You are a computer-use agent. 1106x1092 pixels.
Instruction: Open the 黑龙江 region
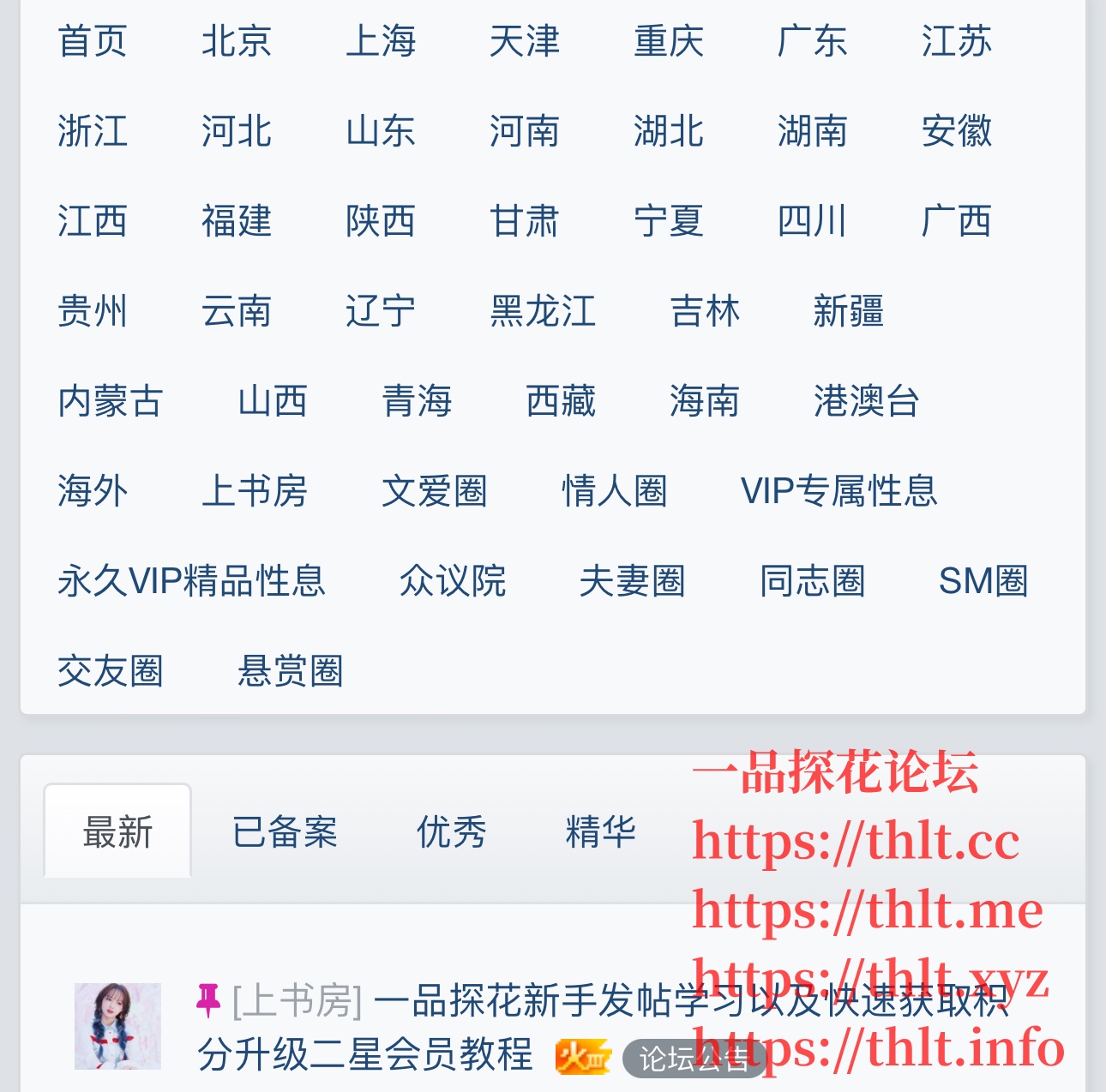(x=543, y=311)
